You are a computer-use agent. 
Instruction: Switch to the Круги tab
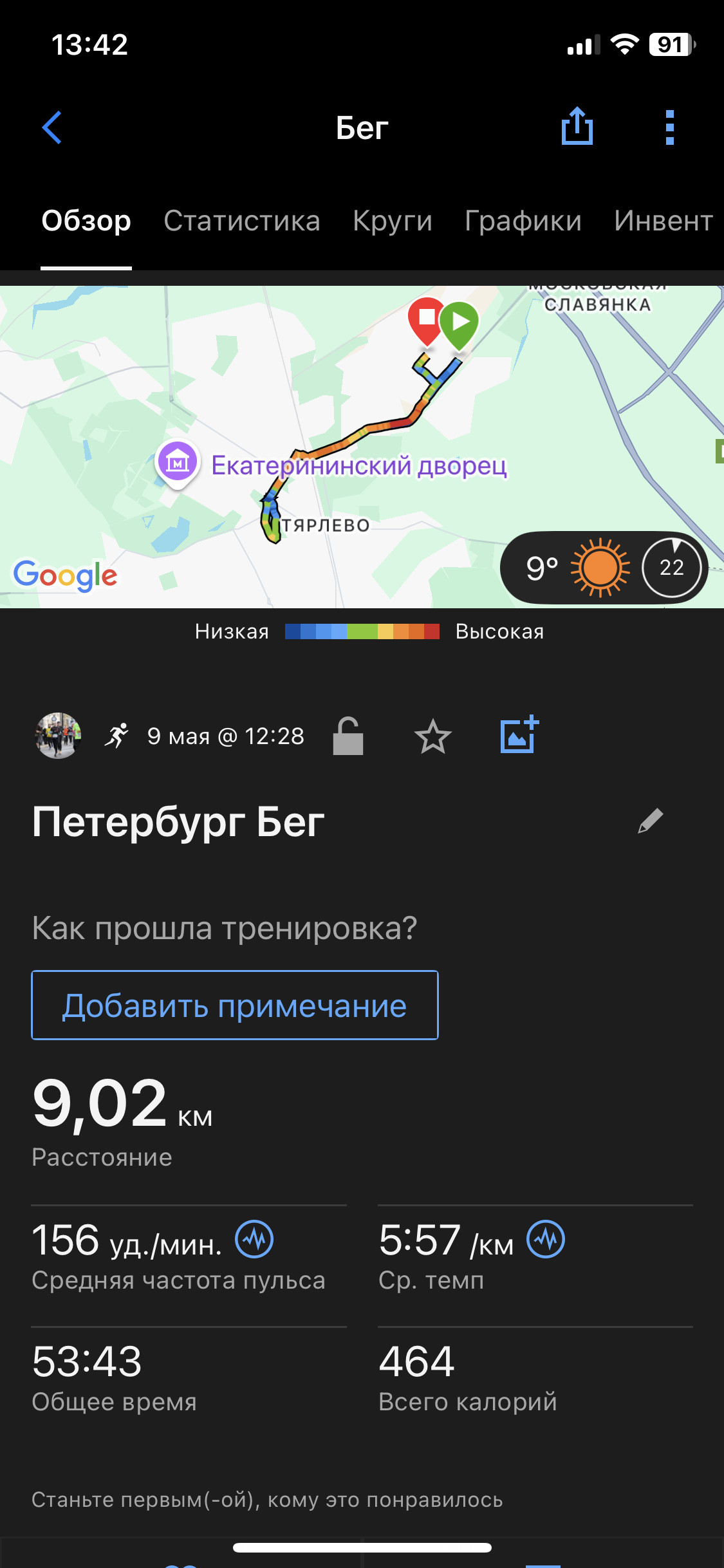(393, 221)
